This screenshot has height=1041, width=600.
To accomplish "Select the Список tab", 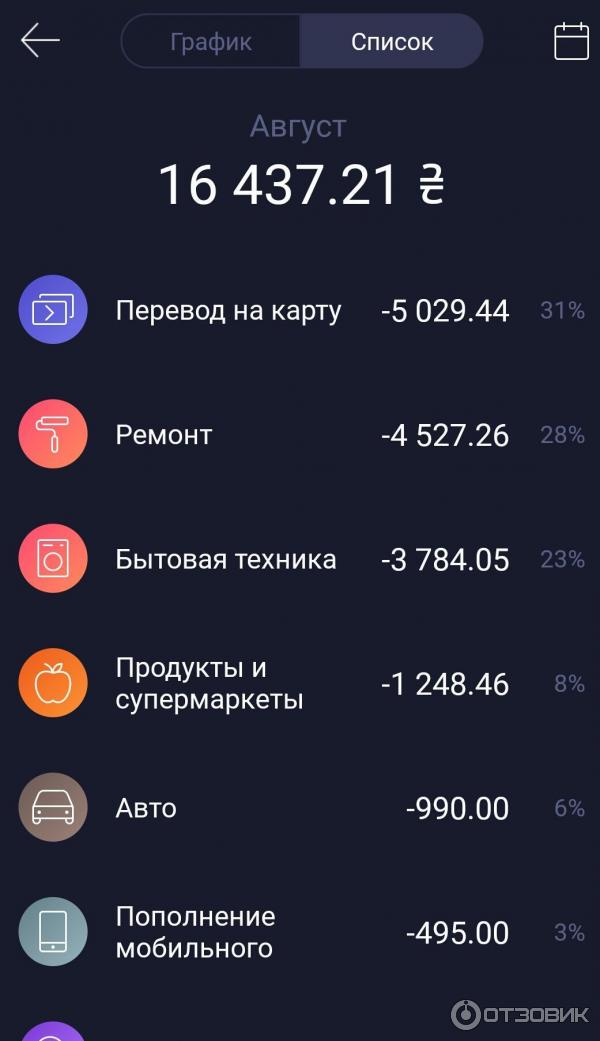I will coord(392,42).
